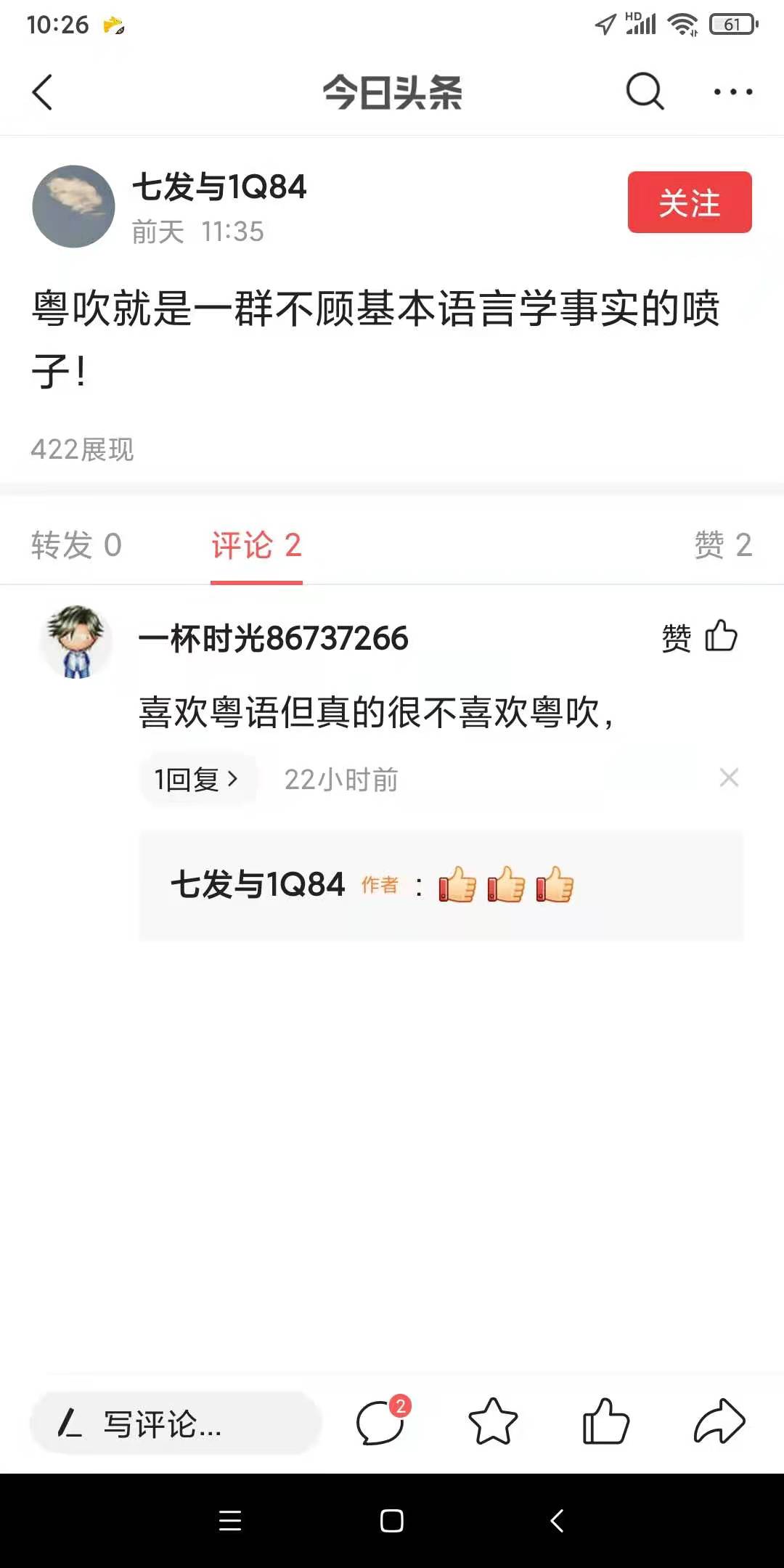
Task: Switch to the 评论 2 tab
Action: coord(256,545)
